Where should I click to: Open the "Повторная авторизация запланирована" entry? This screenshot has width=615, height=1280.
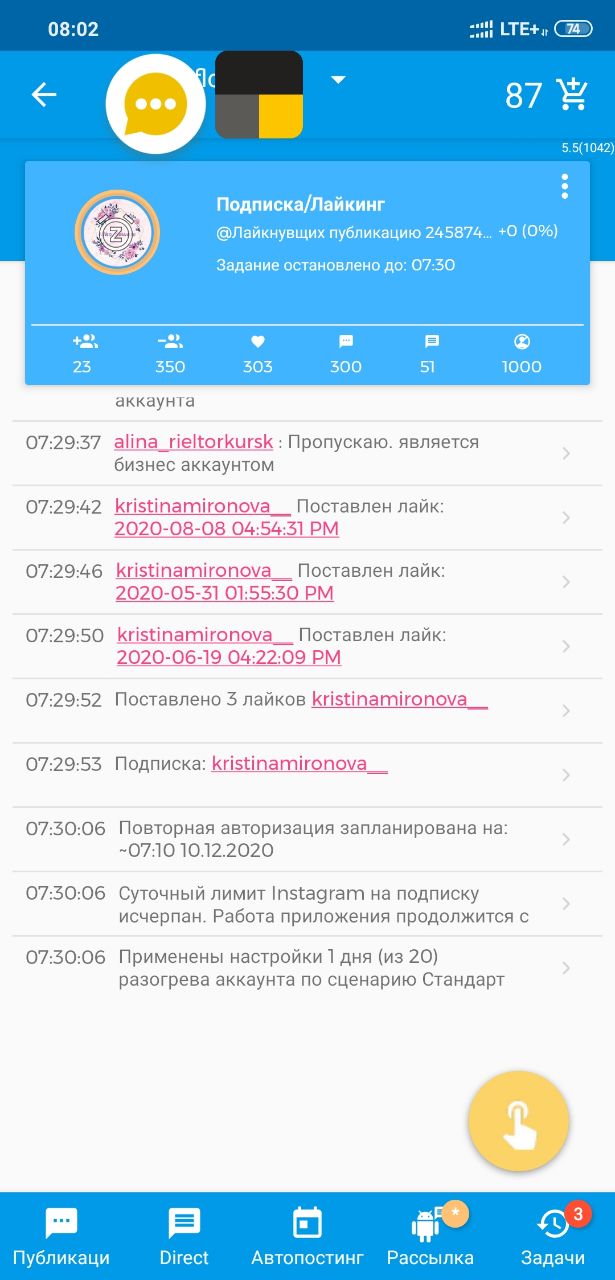(307, 839)
